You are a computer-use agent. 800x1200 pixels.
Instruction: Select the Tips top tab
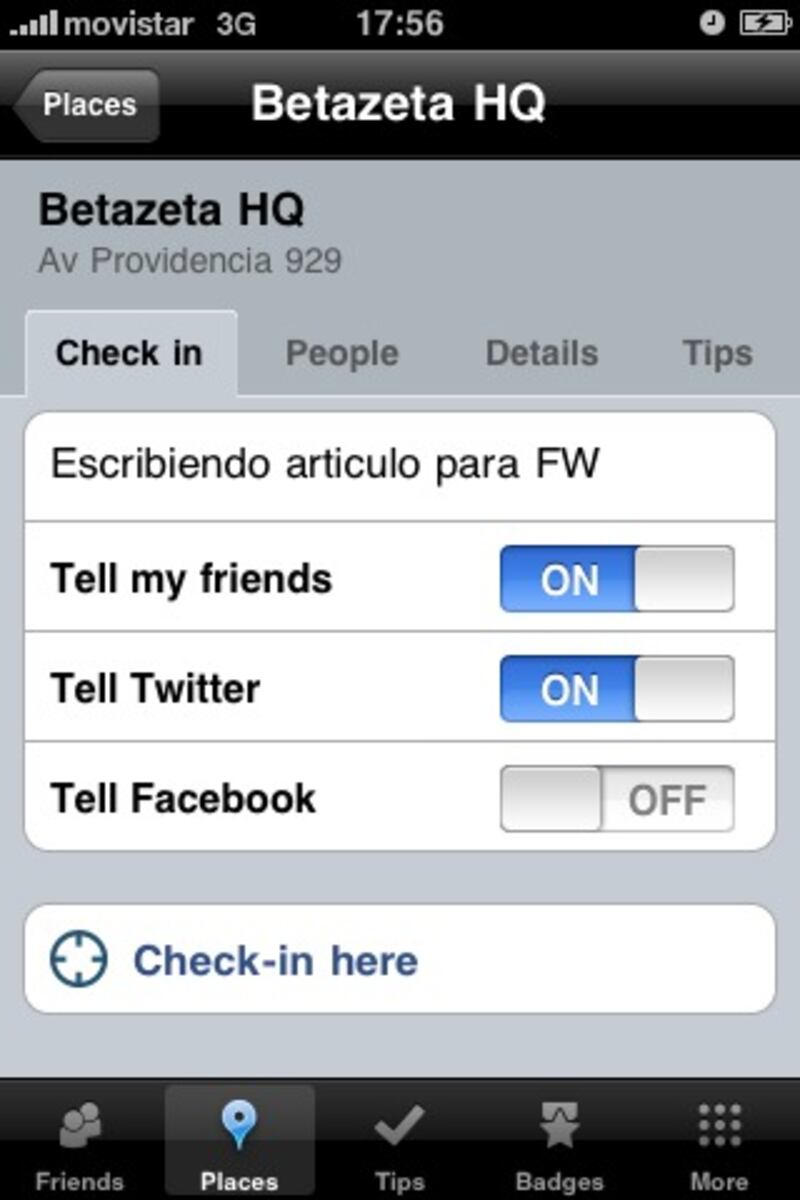pyautogui.click(x=717, y=353)
